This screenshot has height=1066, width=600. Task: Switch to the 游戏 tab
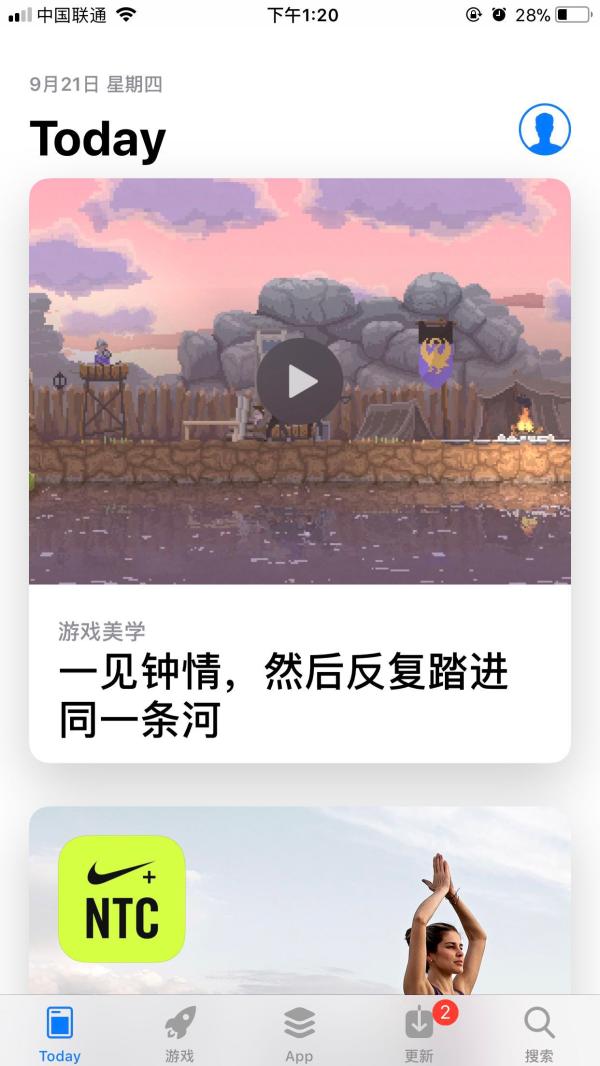point(180,1034)
